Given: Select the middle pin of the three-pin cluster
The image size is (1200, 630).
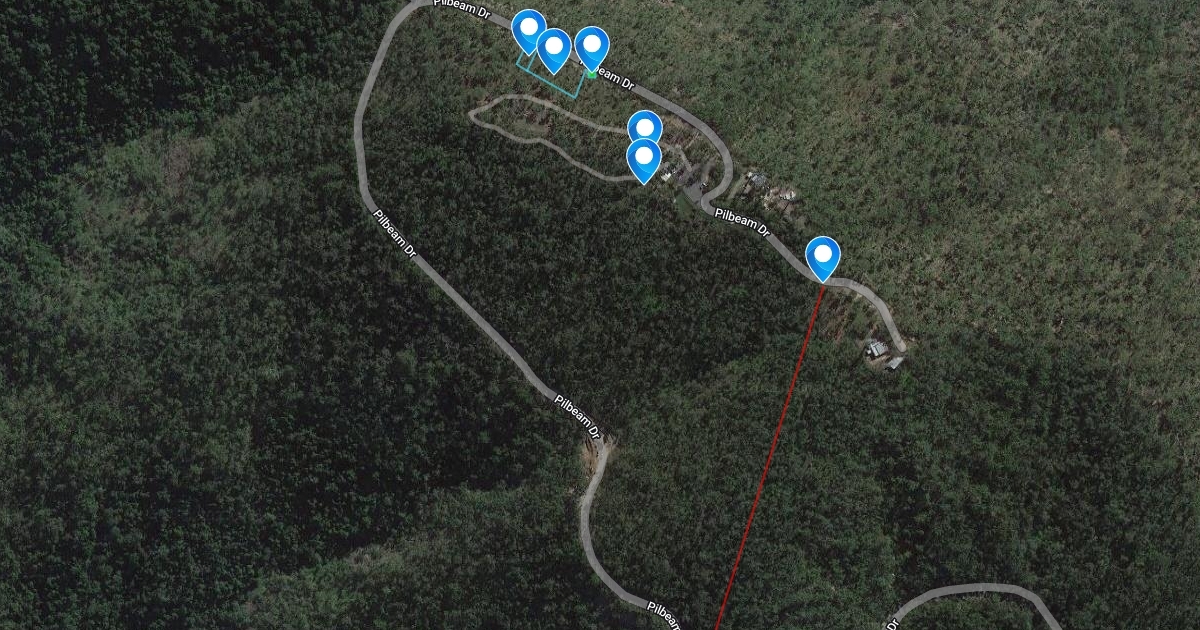Looking at the screenshot, I should coord(554,48).
